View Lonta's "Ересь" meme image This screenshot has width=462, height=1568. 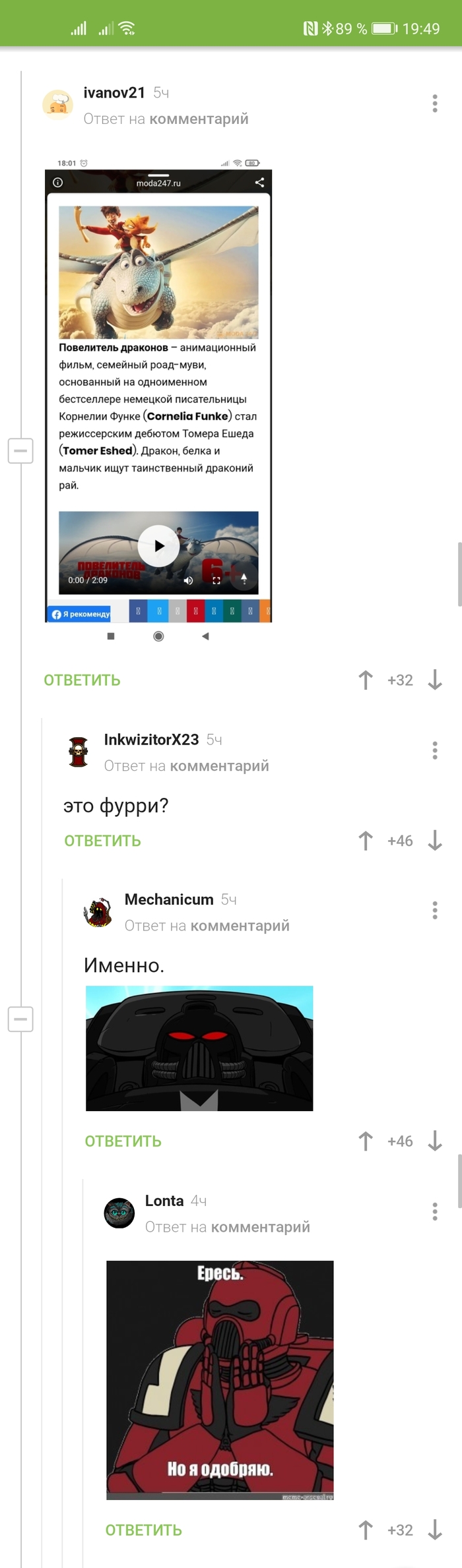coord(220,1379)
